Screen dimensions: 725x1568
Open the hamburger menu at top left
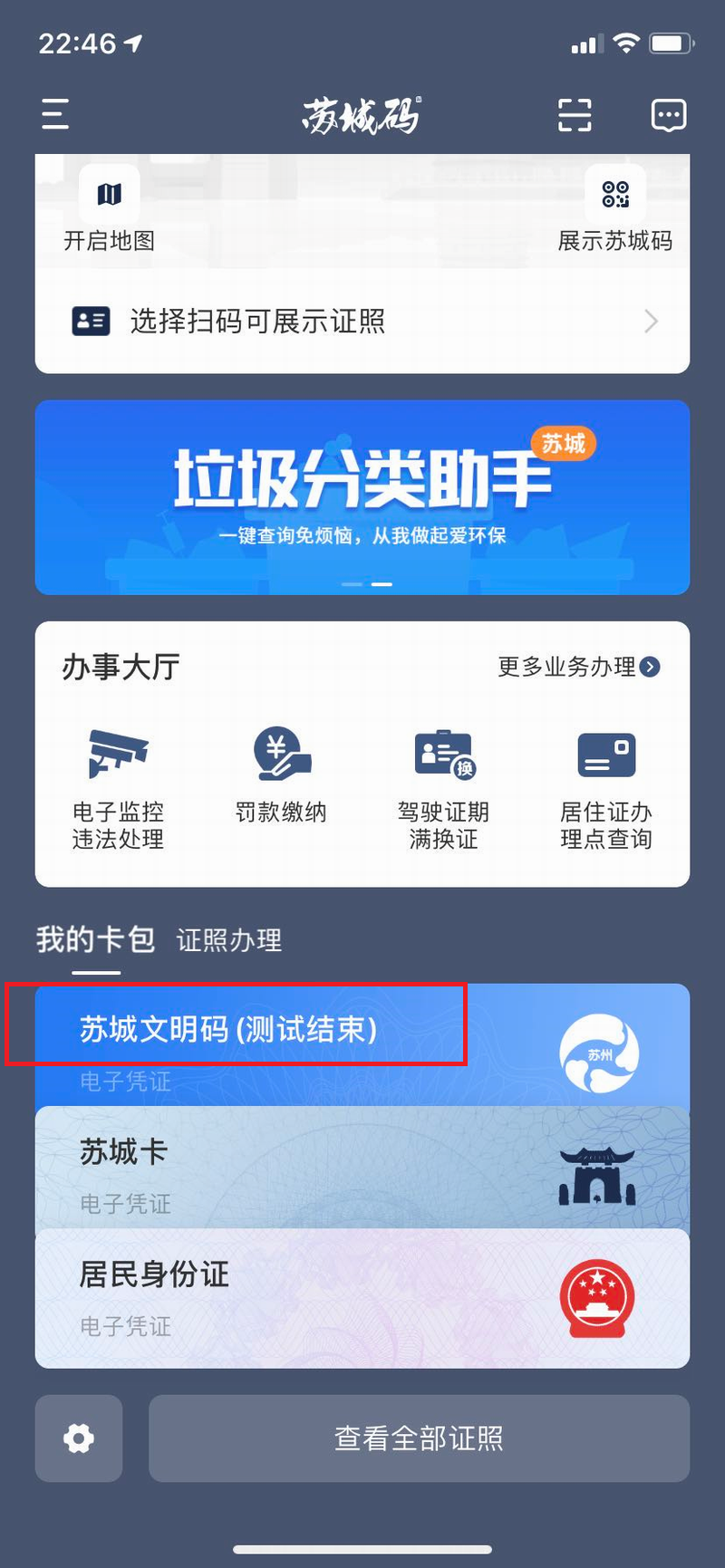point(53,115)
